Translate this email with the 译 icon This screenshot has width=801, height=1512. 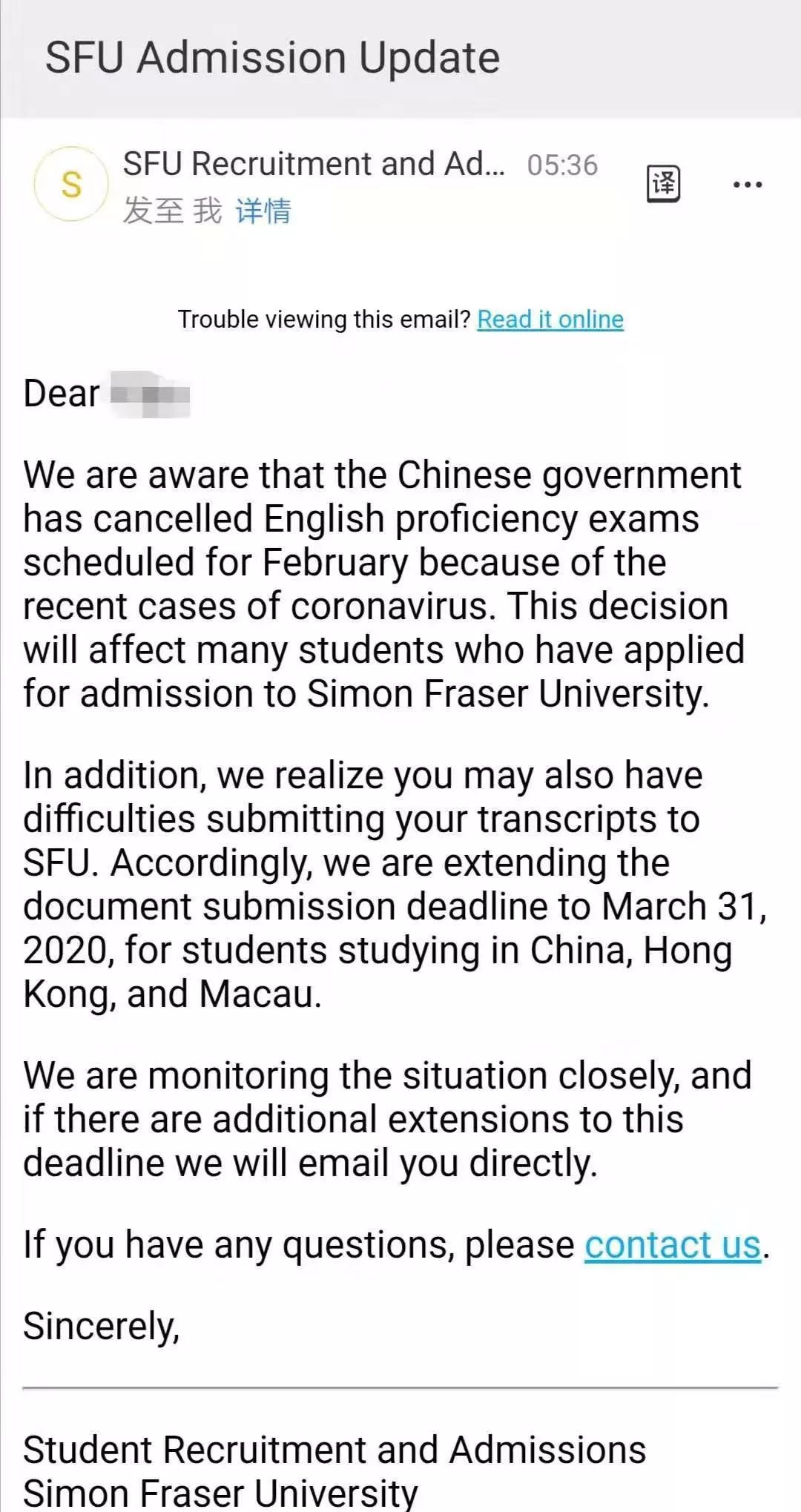pos(663,183)
